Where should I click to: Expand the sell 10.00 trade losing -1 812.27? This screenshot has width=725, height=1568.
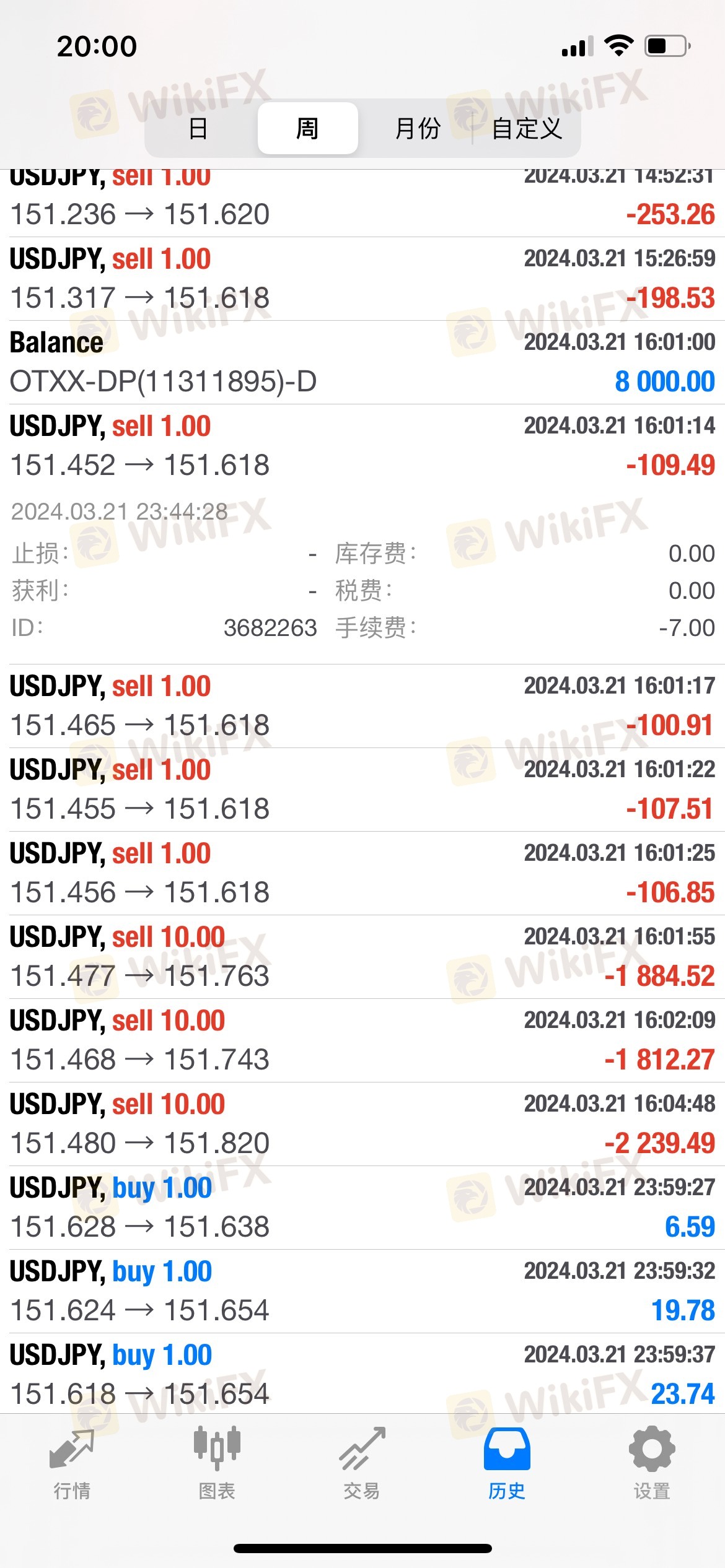pyautogui.click(x=362, y=1040)
